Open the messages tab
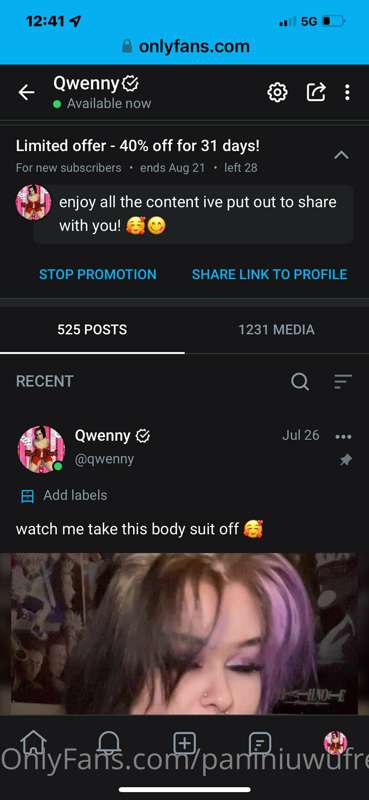Screen dimensions: 369x800 click(x=260, y=743)
